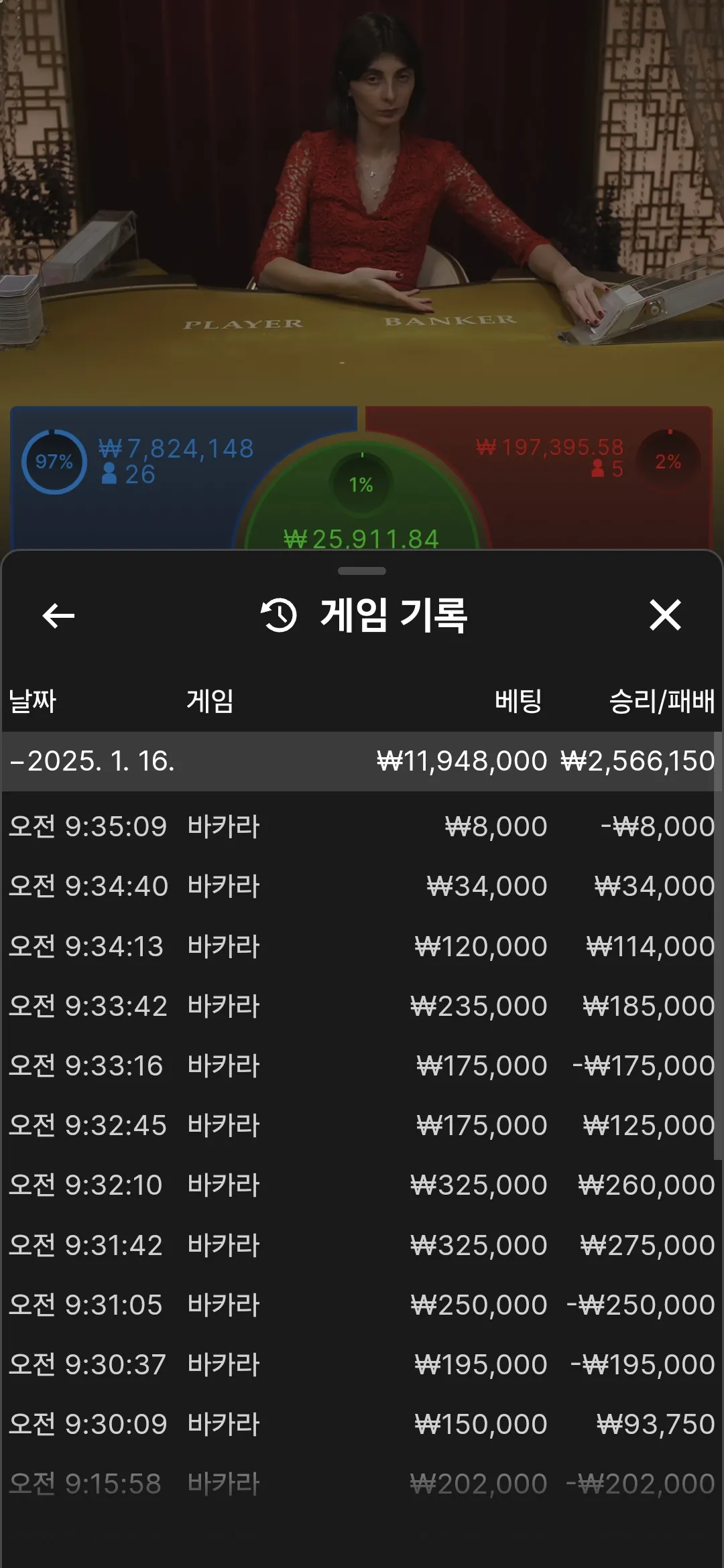The image size is (724, 1568).
Task: Open the 오전 9:34:40 바카라 record
Action: click(361, 886)
